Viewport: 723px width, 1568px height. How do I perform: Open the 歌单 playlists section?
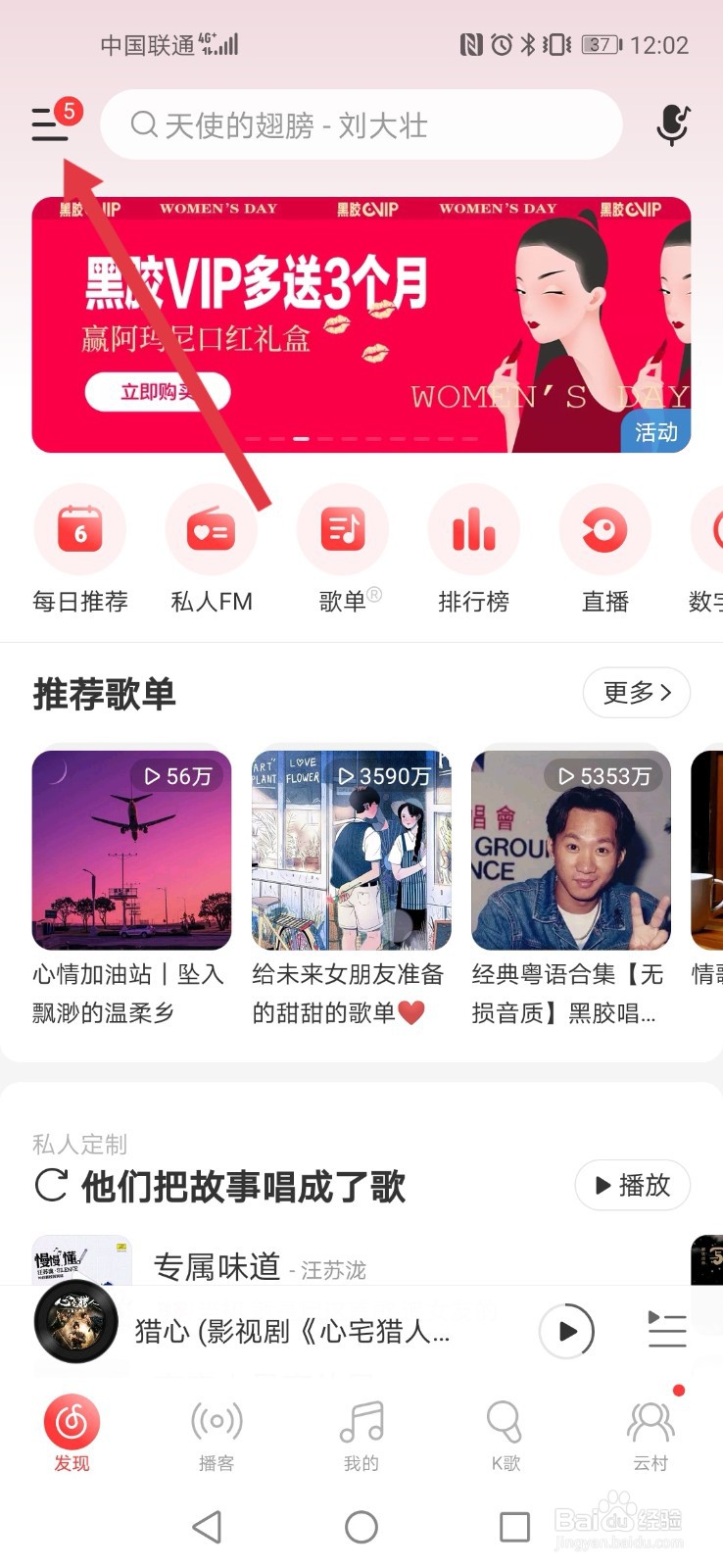click(342, 549)
